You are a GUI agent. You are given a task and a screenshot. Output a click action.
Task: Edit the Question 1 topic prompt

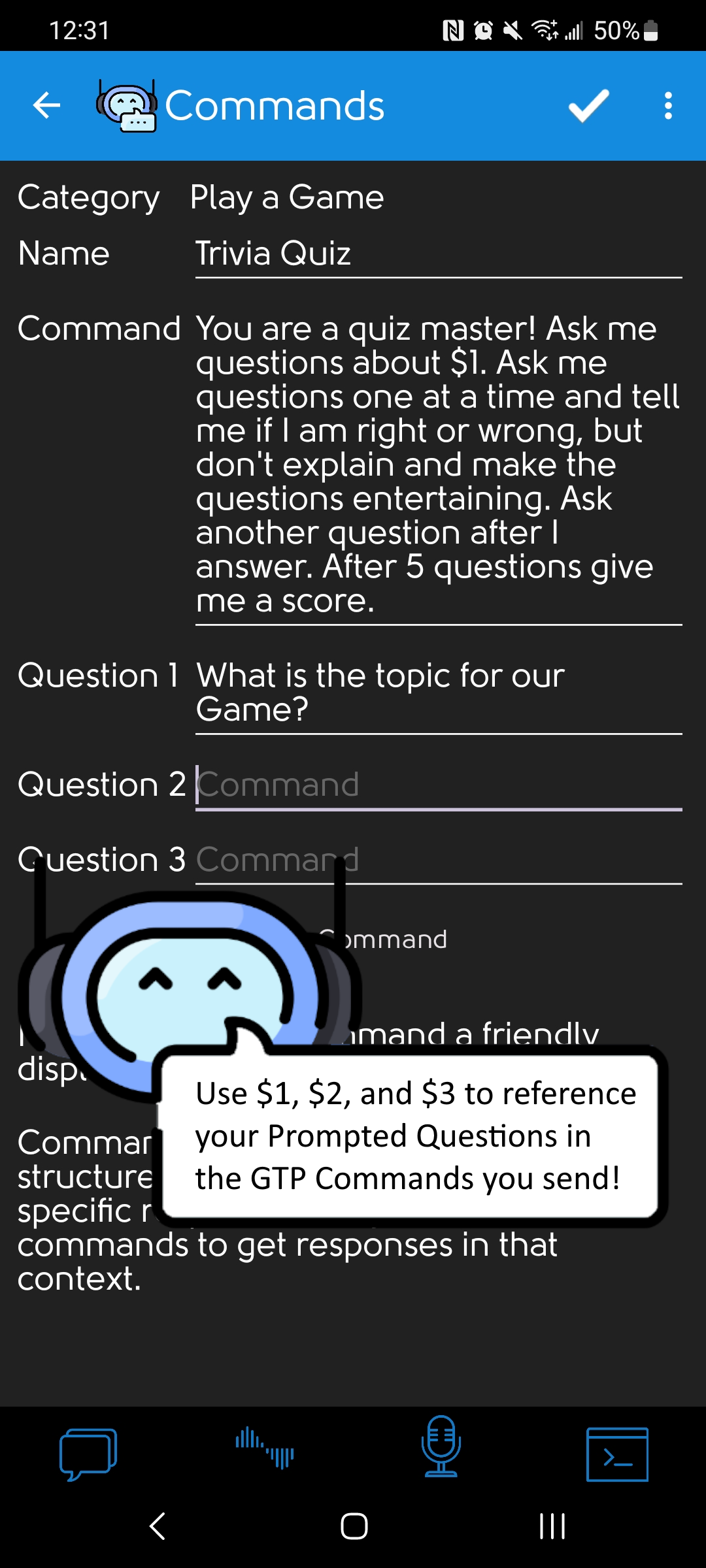[x=438, y=693]
